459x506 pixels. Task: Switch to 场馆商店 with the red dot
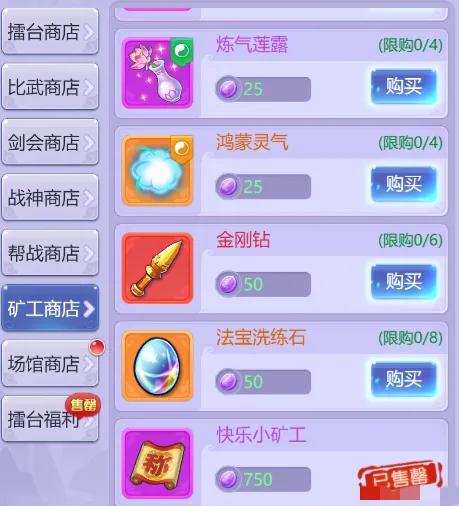50,364
